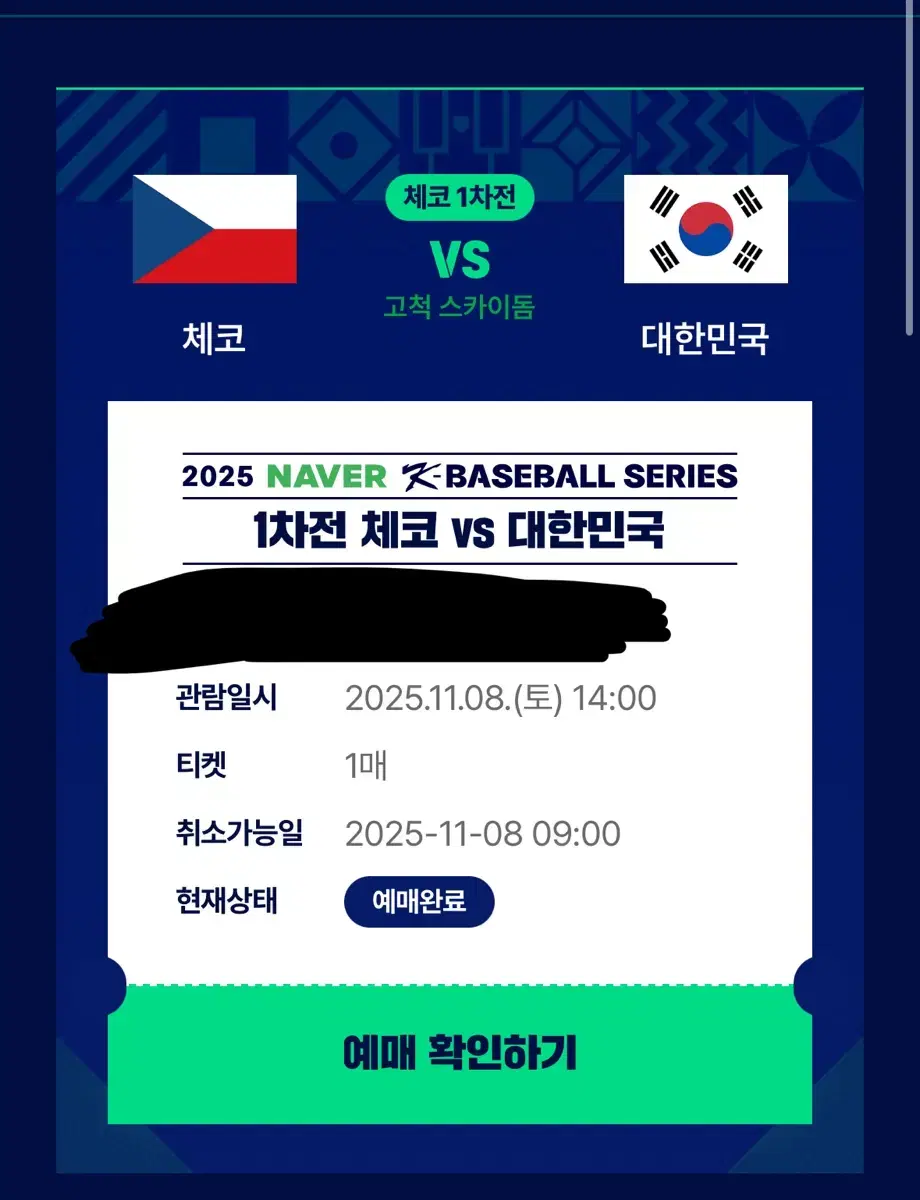Select the 예매완료 status badge
This screenshot has height=1200, width=920.
(x=418, y=901)
